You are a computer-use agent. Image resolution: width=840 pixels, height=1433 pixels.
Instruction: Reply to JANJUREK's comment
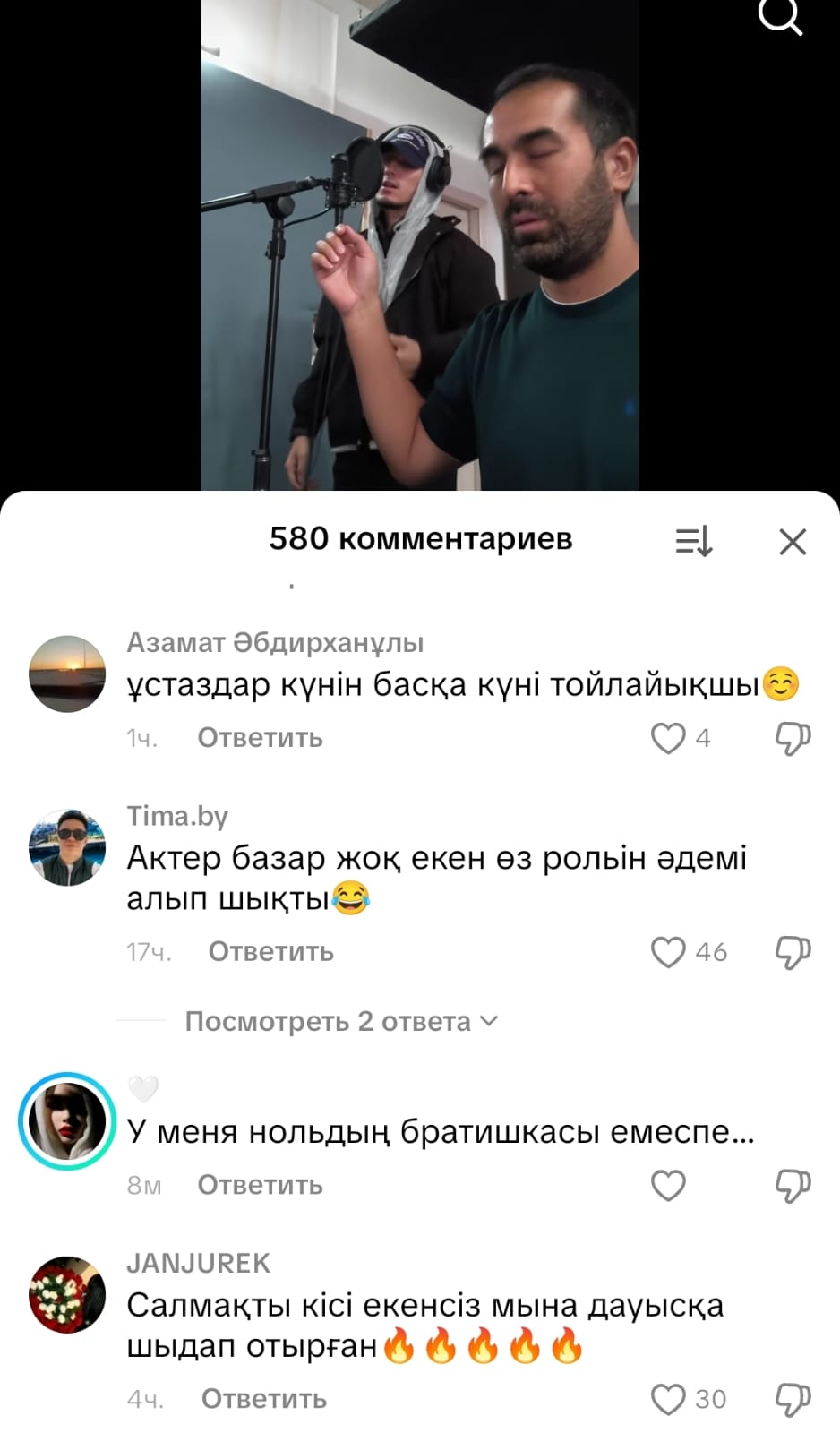pyautogui.click(x=263, y=1399)
